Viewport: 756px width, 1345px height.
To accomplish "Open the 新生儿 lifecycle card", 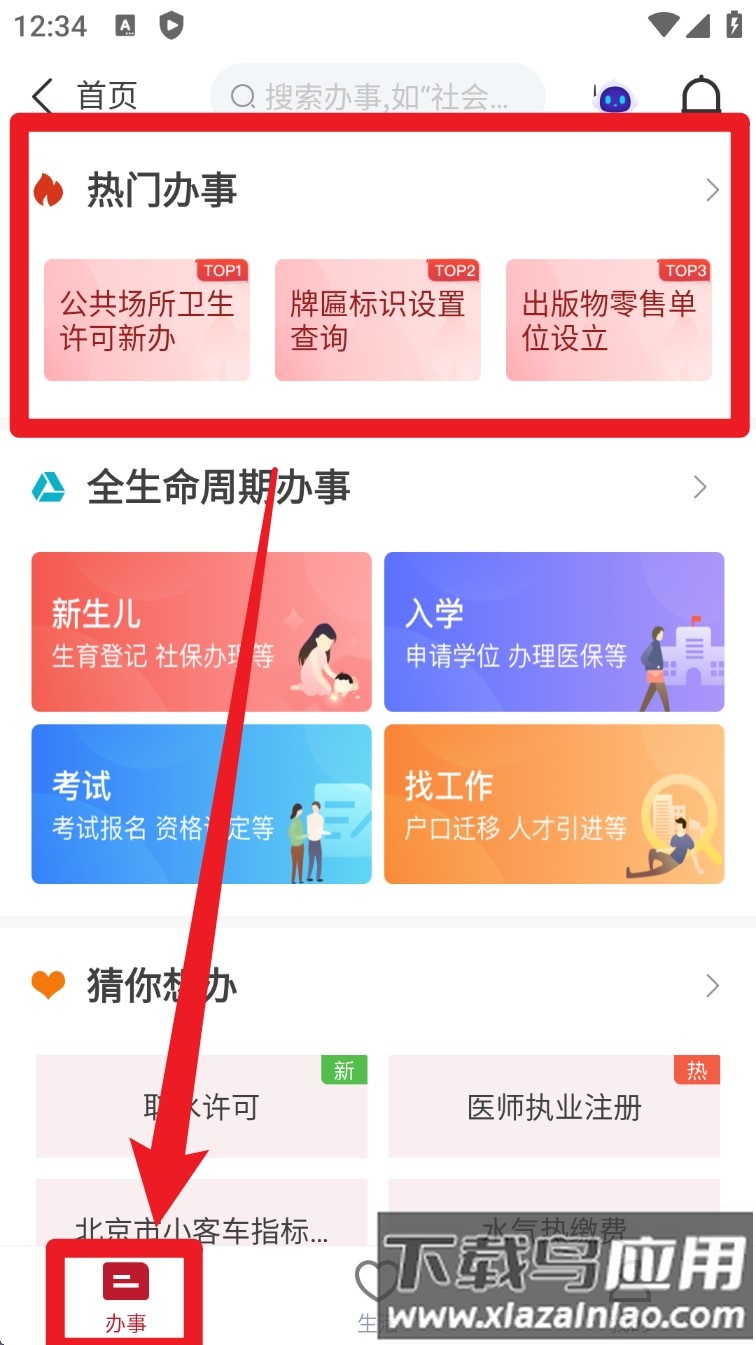I will (x=200, y=631).
